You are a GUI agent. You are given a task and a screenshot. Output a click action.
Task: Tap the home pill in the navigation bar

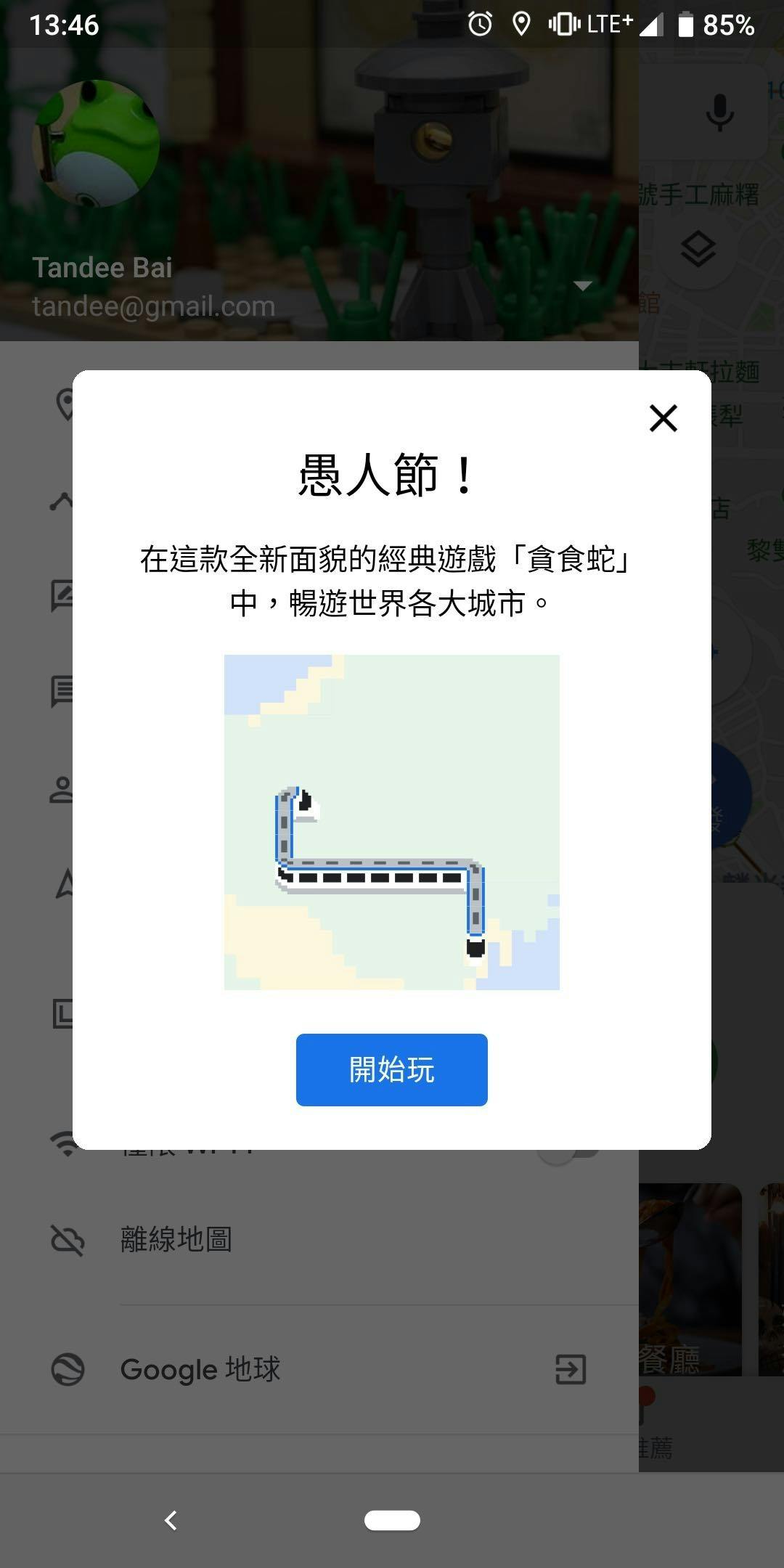click(x=392, y=1519)
